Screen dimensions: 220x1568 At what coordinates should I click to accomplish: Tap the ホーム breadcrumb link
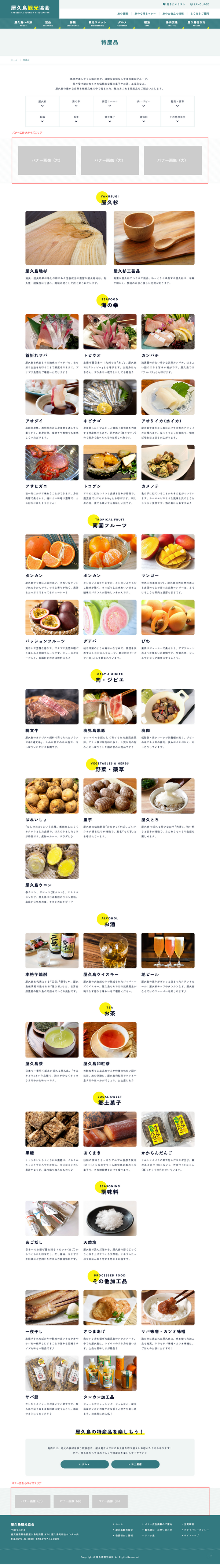click(x=14, y=60)
